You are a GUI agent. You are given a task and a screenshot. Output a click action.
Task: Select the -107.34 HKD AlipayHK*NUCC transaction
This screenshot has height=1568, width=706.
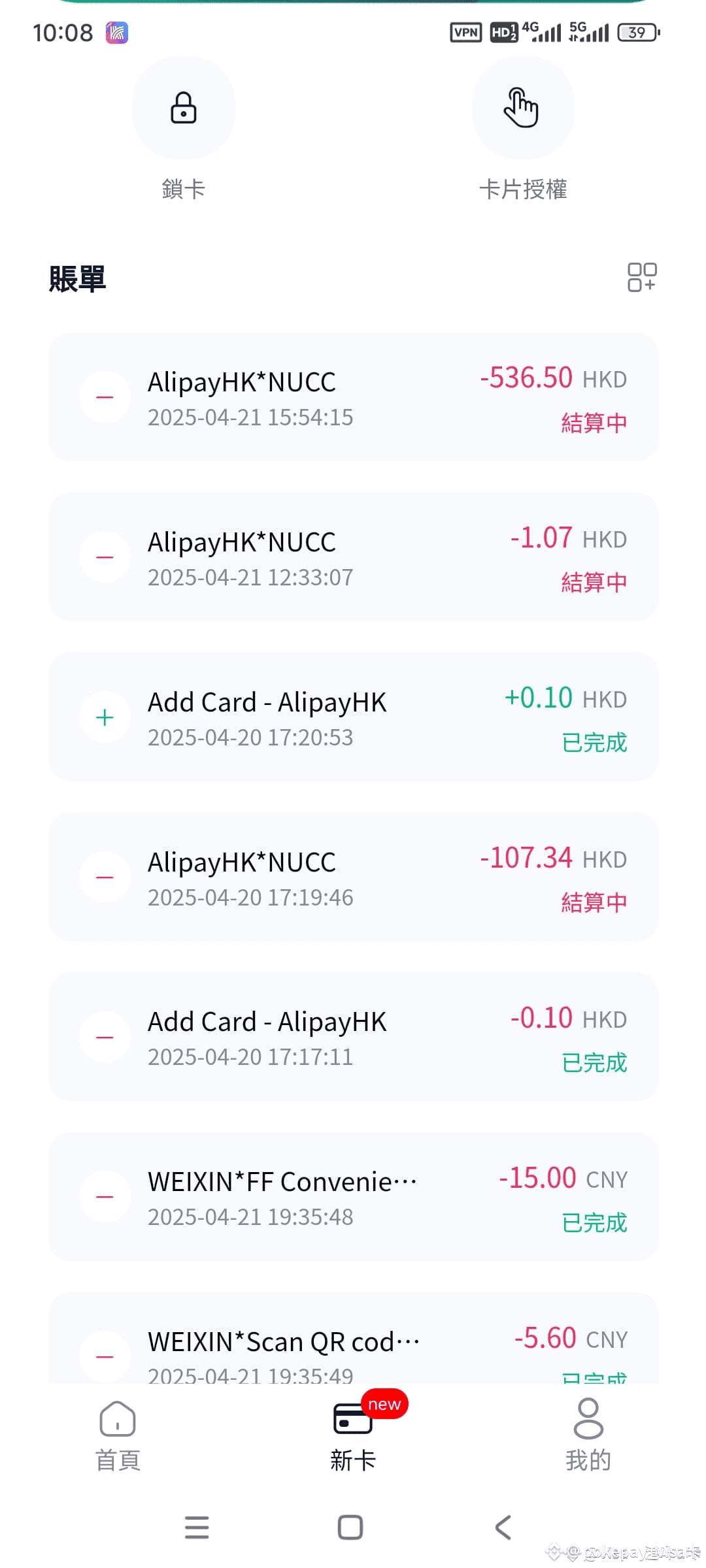(x=353, y=877)
